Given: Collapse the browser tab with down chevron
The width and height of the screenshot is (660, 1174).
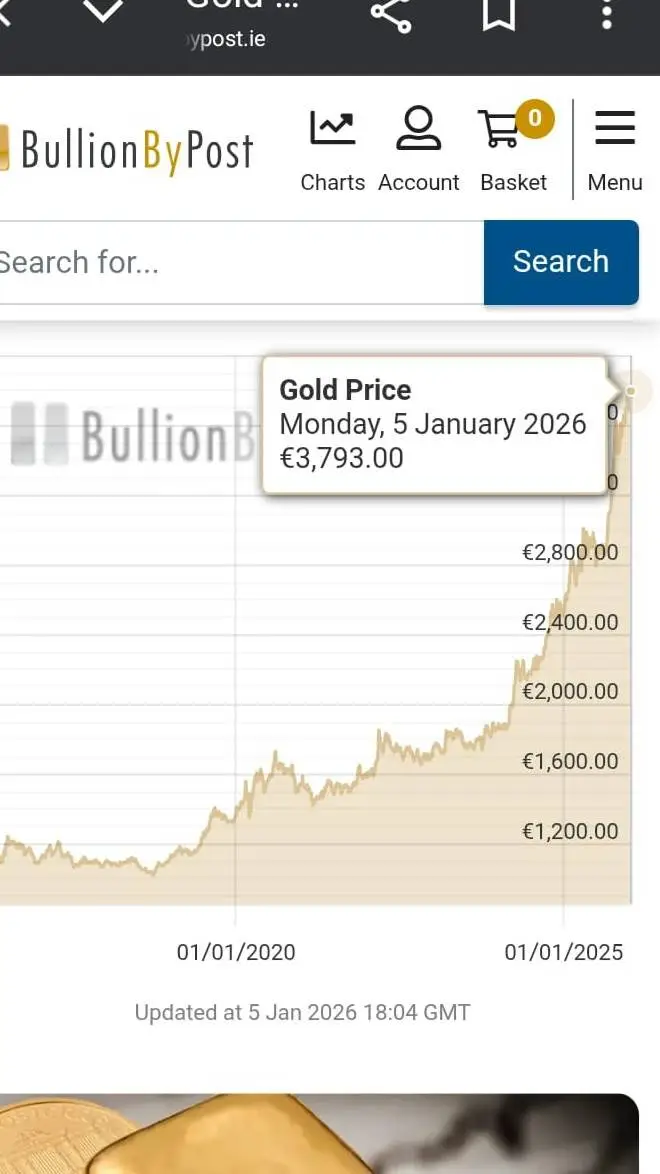Looking at the screenshot, I should (x=103, y=10).
